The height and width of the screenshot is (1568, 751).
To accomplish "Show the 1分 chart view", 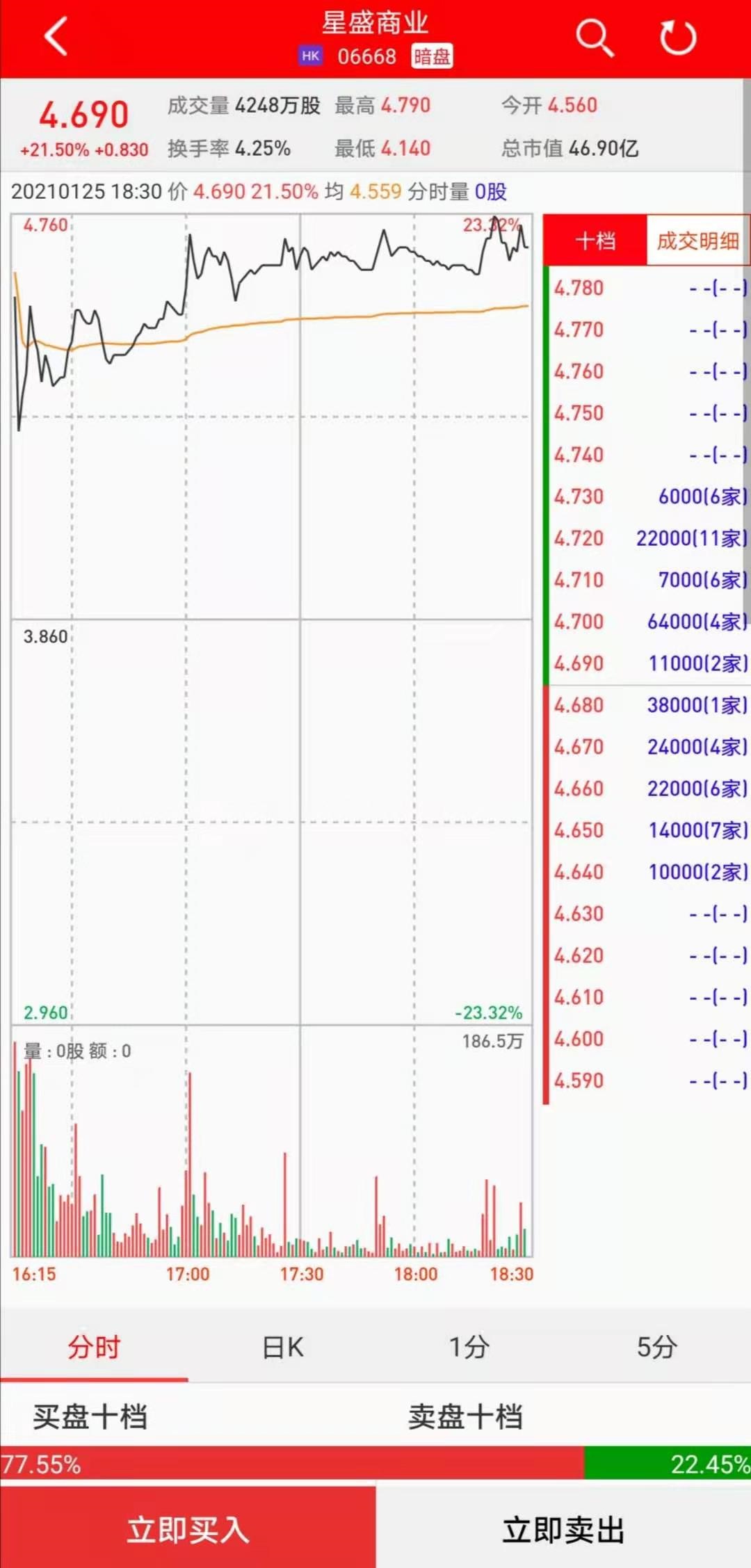I will pyautogui.click(x=469, y=1347).
